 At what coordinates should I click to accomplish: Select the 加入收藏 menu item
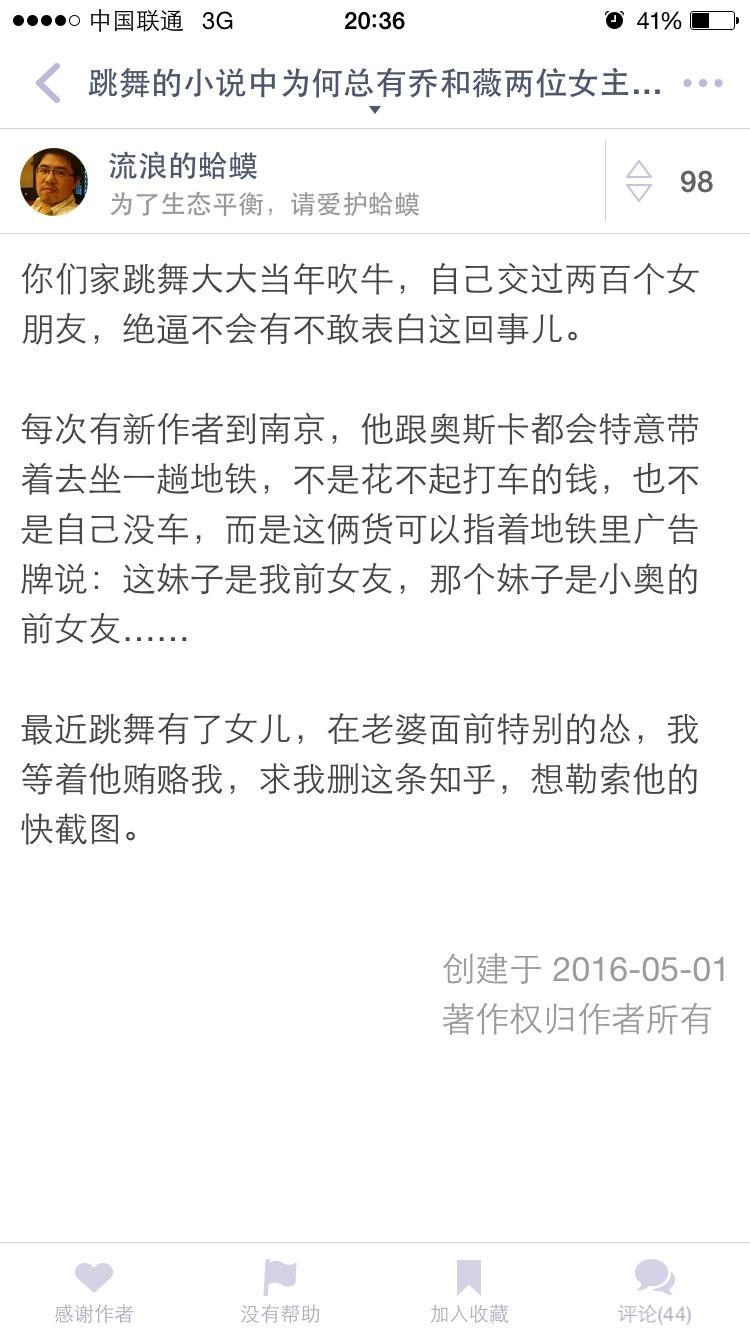pos(468,1315)
